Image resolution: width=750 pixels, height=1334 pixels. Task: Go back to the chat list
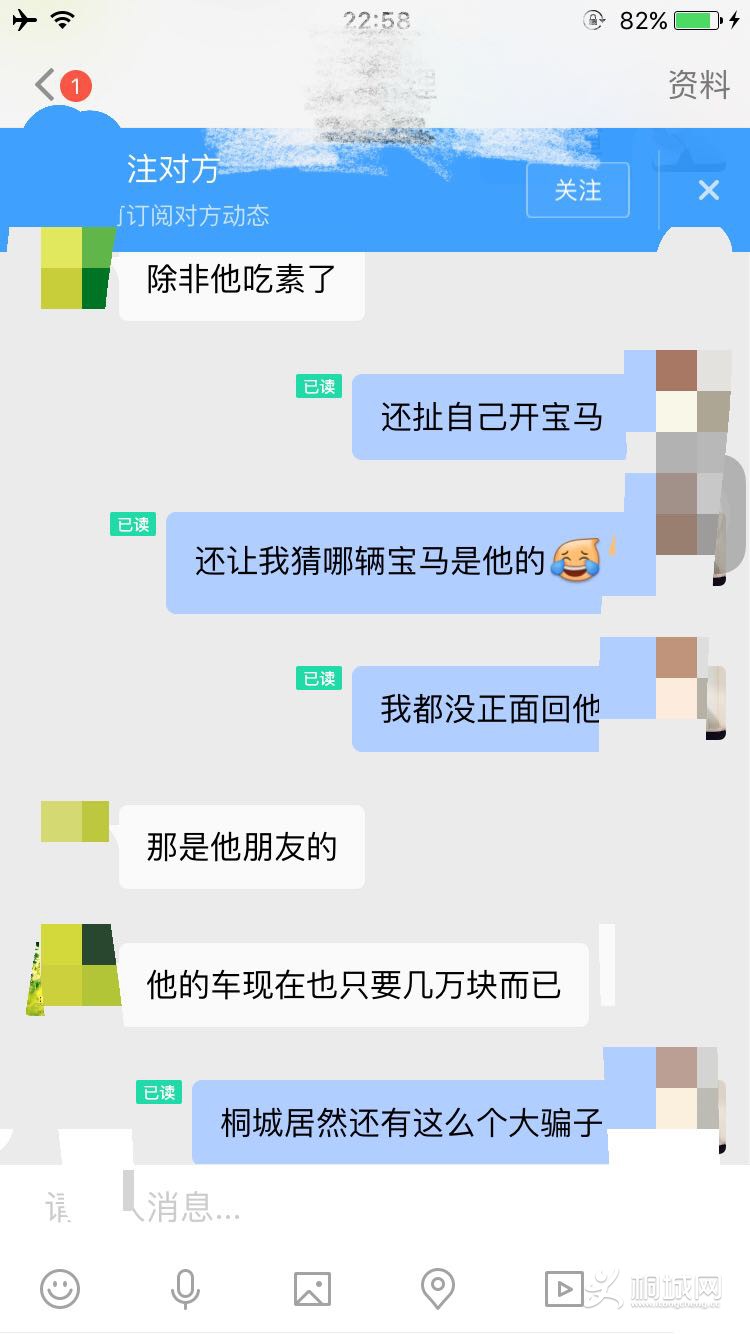[47, 84]
